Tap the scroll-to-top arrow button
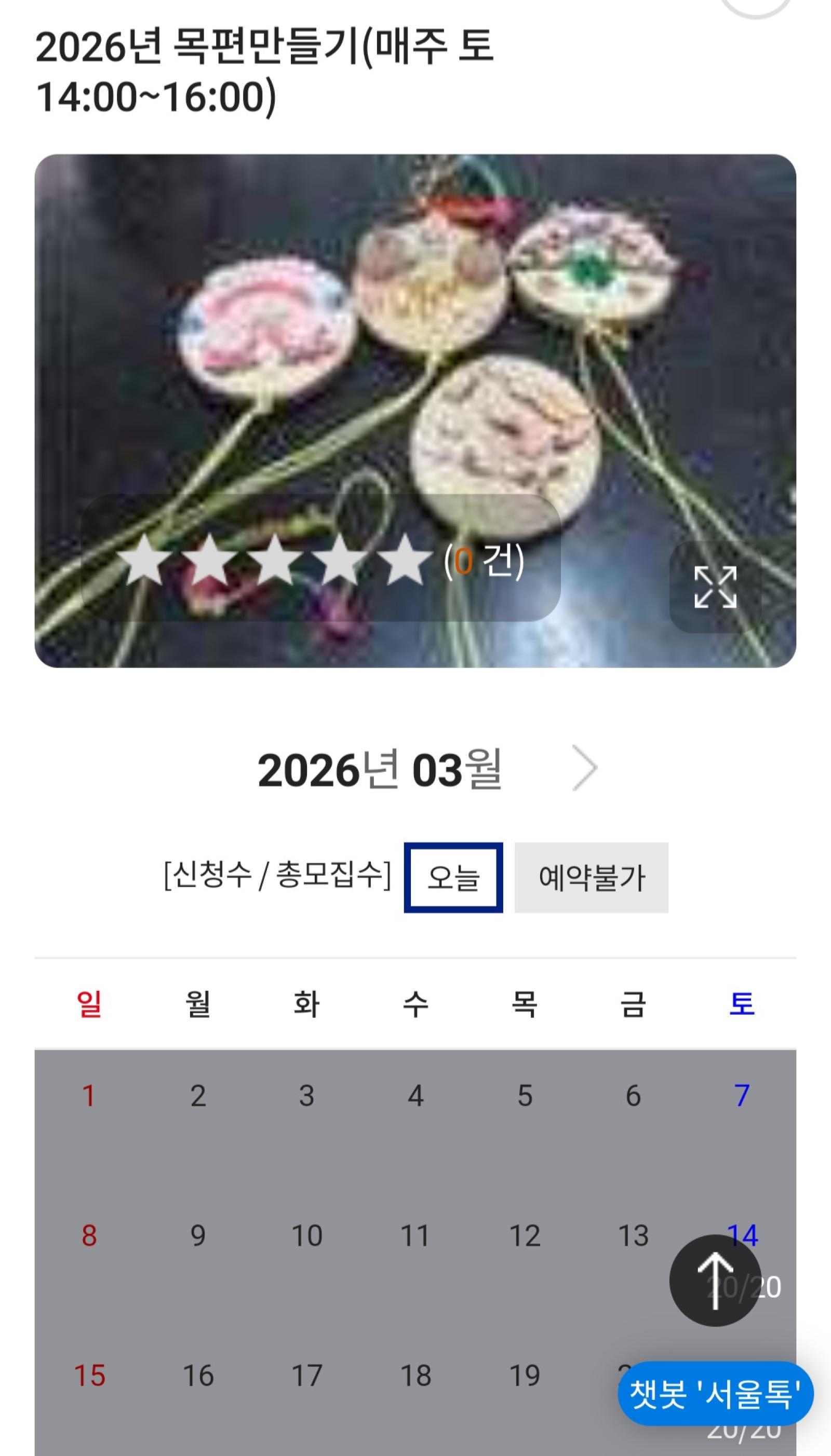This screenshot has width=831, height=1456. pos(715,1281)
